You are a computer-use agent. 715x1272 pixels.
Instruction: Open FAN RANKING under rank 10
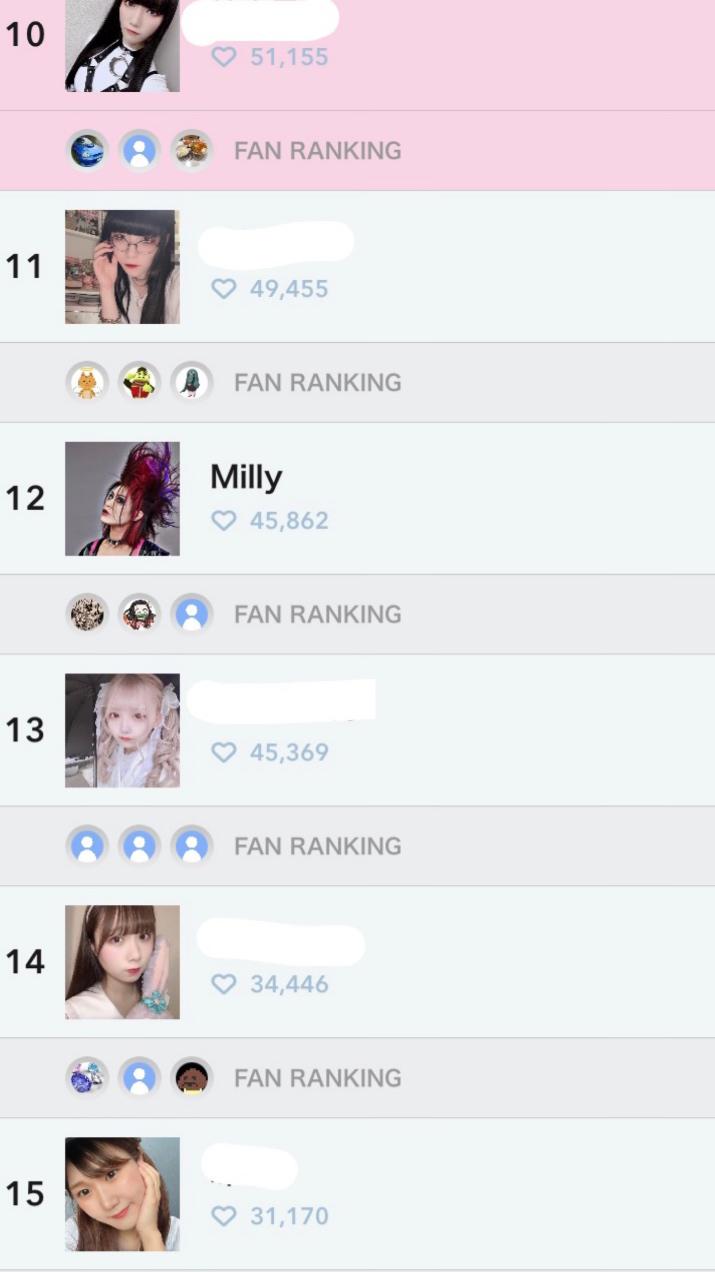(x=317, y=151)
